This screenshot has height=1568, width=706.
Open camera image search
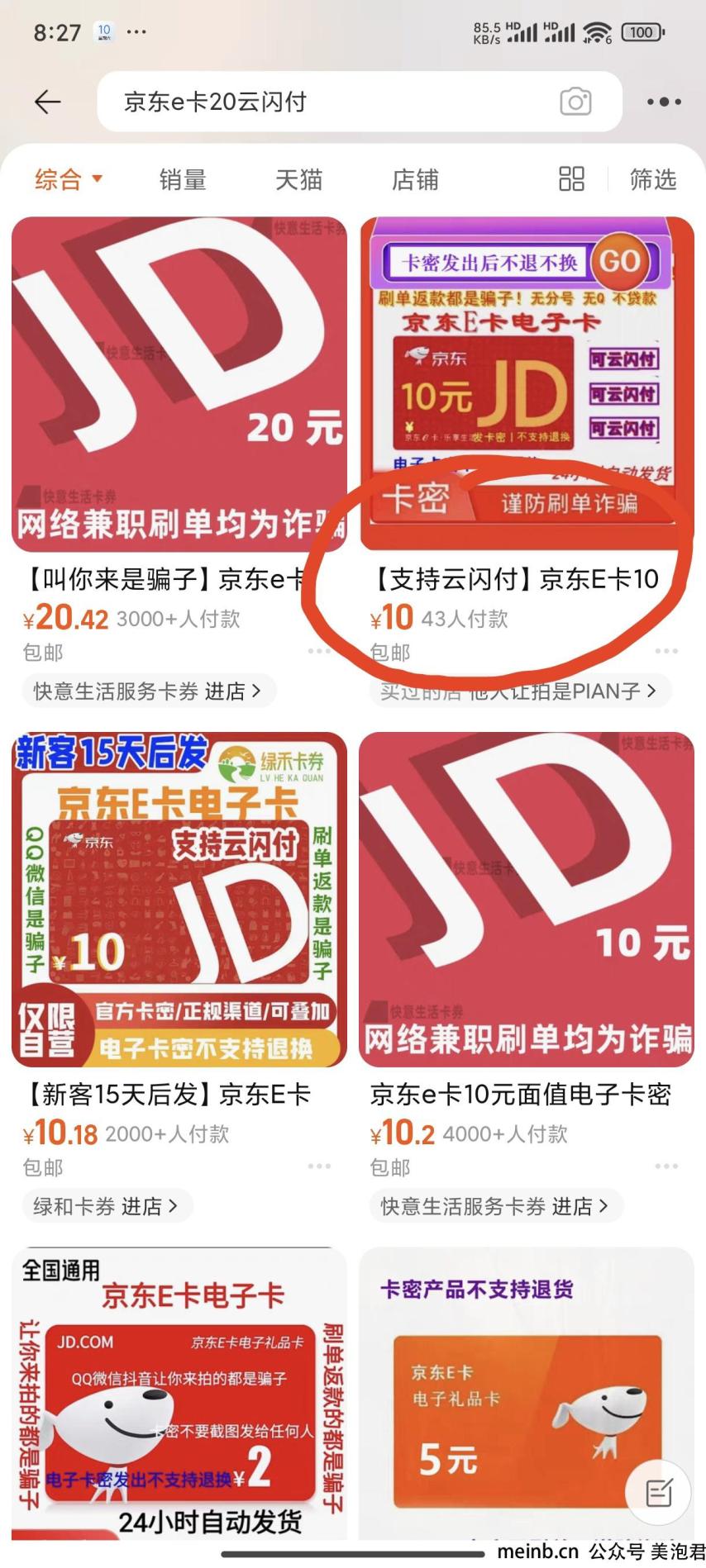pyautogui.click(x=575, y=102)
